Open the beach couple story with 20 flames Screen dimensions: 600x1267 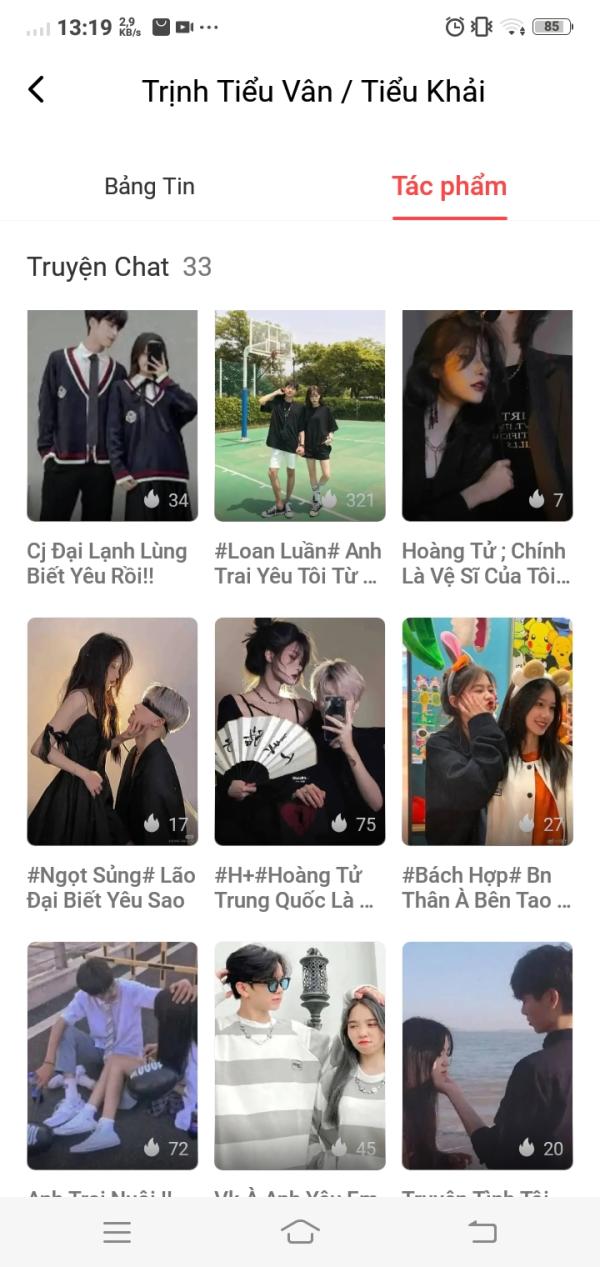click(x=487, y=1056)
